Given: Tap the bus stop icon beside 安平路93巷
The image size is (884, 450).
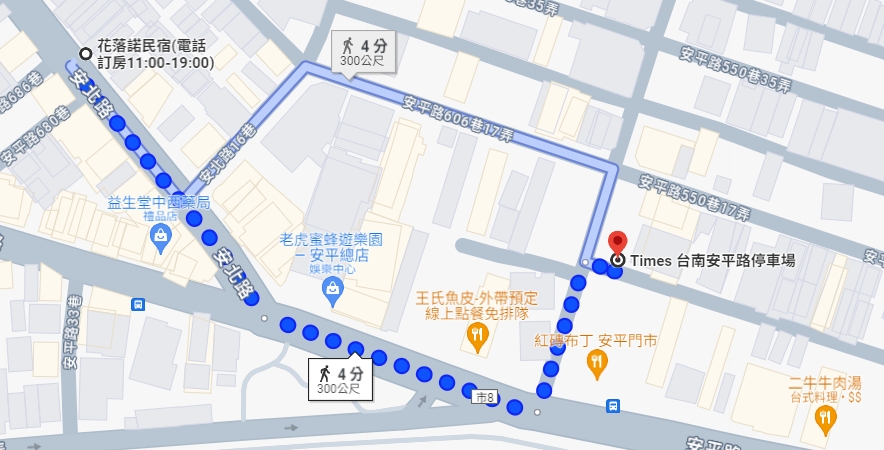Looking at the screenshot, I should tap(137, 305).
